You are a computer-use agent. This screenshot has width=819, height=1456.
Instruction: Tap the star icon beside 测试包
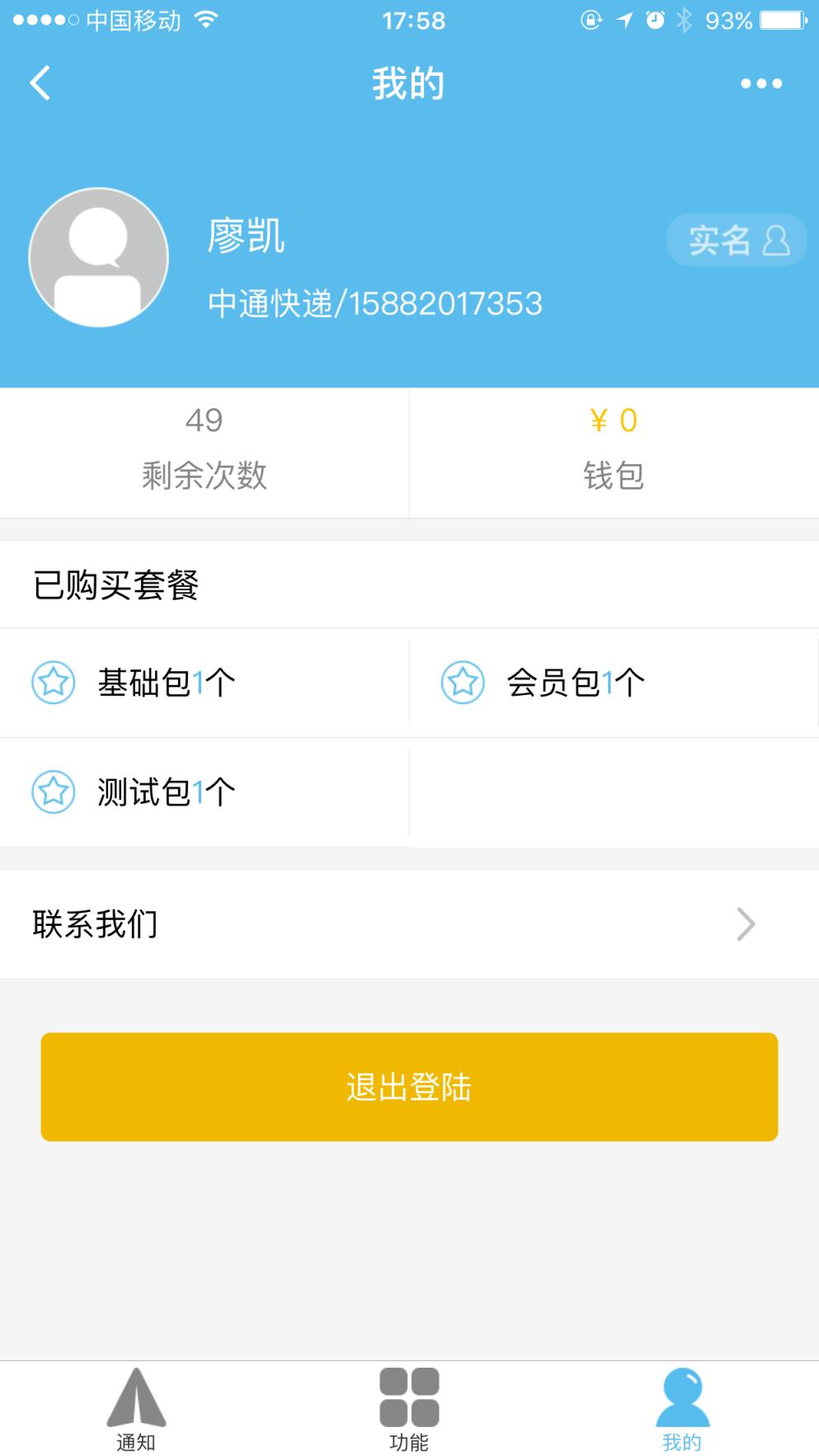click(53, 792)
